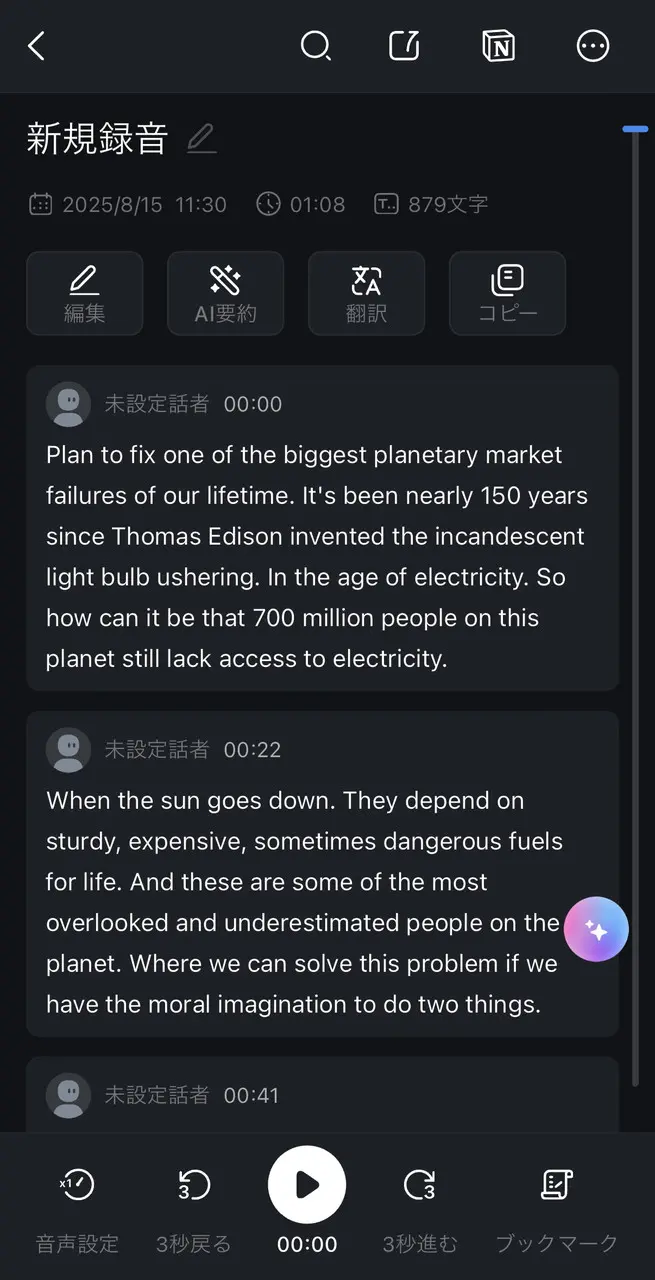Screen dimensions: 655x1280
Task: Tap the 翻訳 button
Action: pyautogui.click(x=366, y=293)
